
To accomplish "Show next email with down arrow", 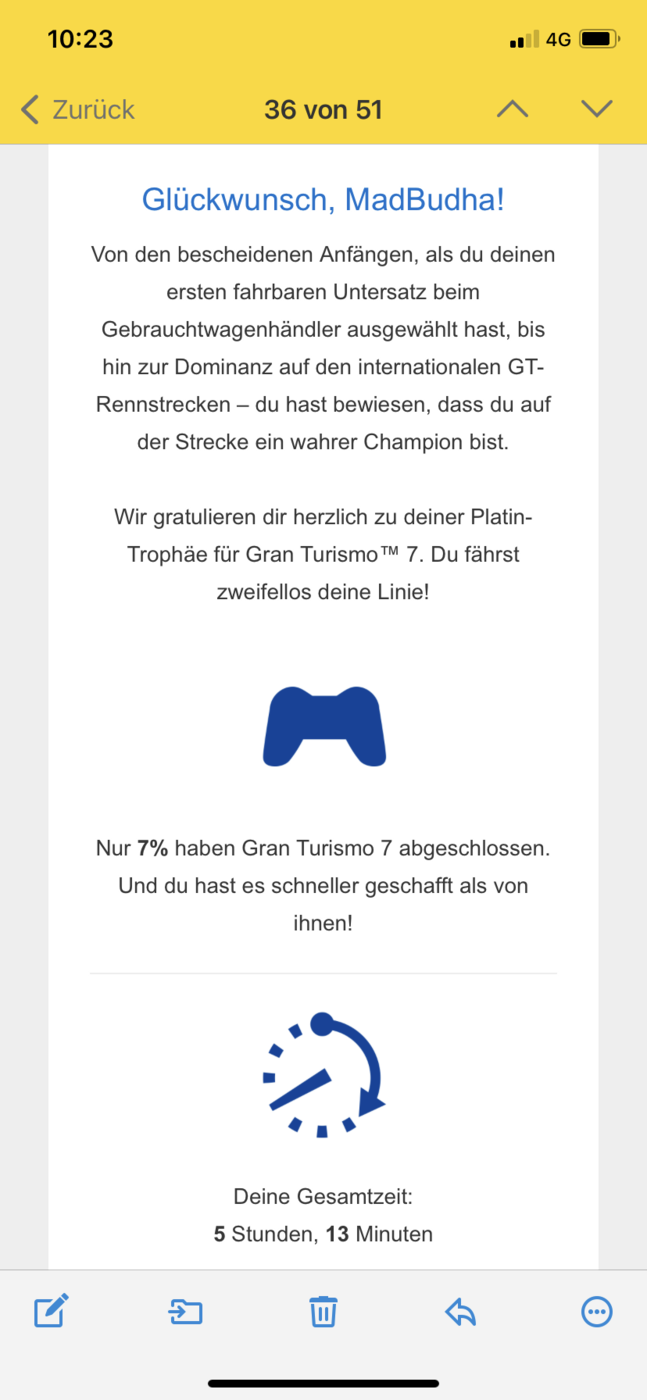I will point(597,109).
